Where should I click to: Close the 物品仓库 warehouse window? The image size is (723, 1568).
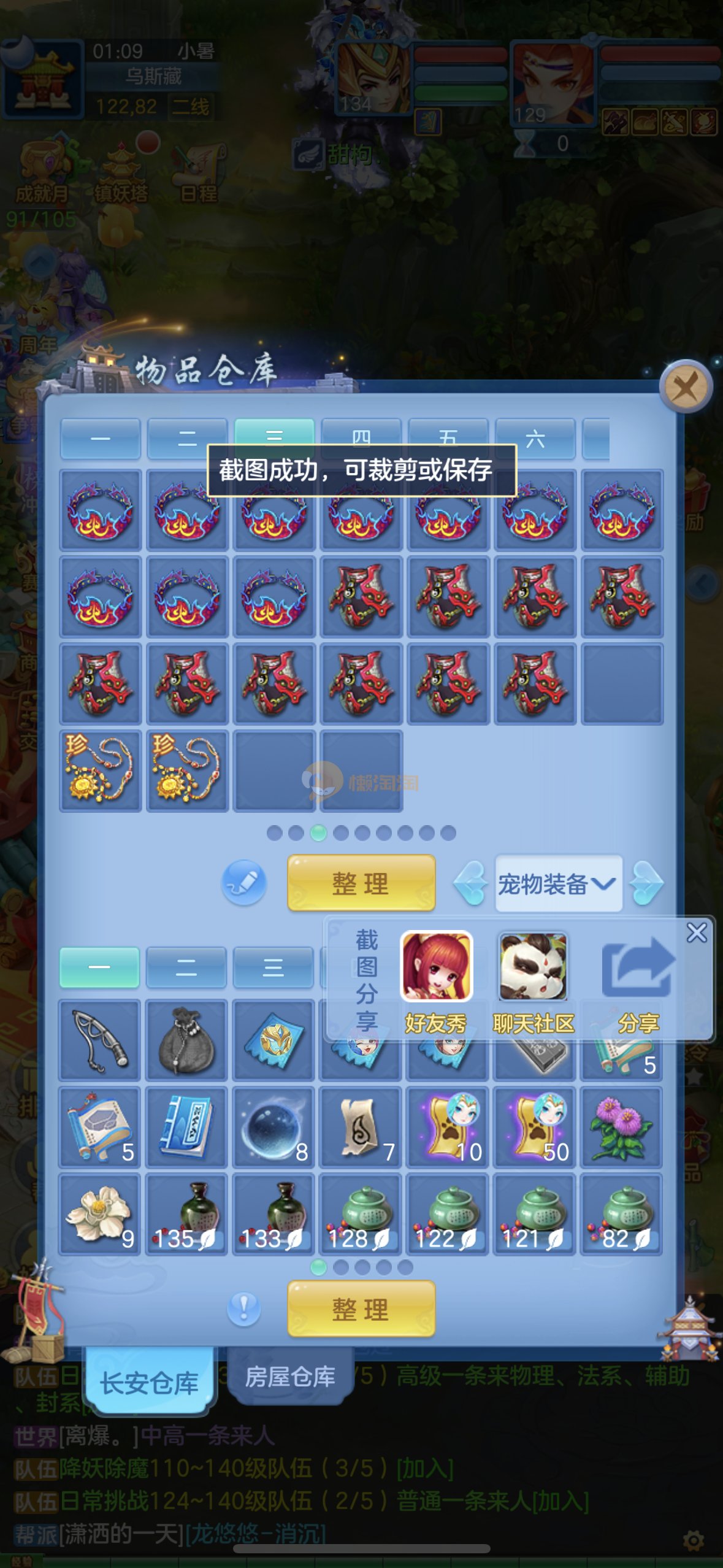(x=686, y=387)
